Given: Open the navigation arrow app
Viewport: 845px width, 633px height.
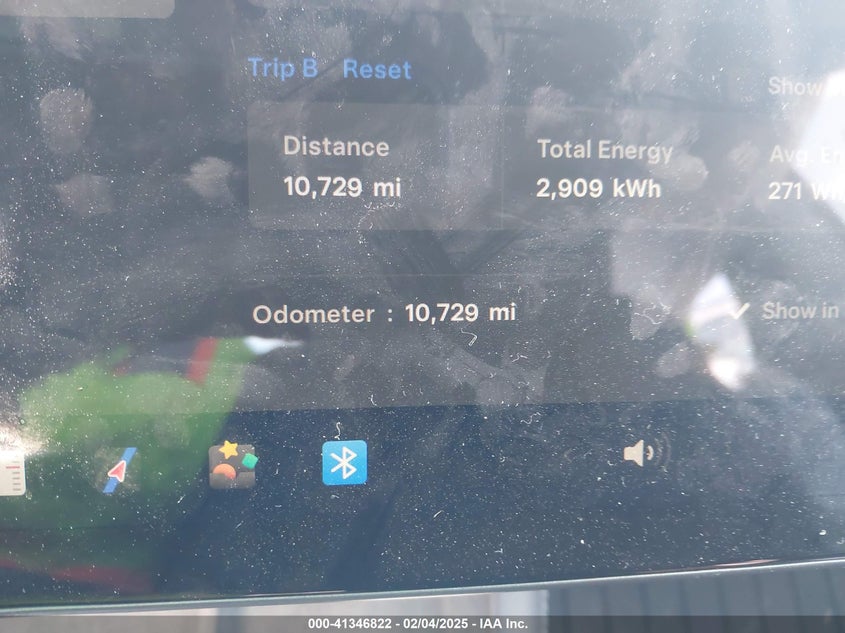Looking at the screenshot, I should click(x=119, y=469).
